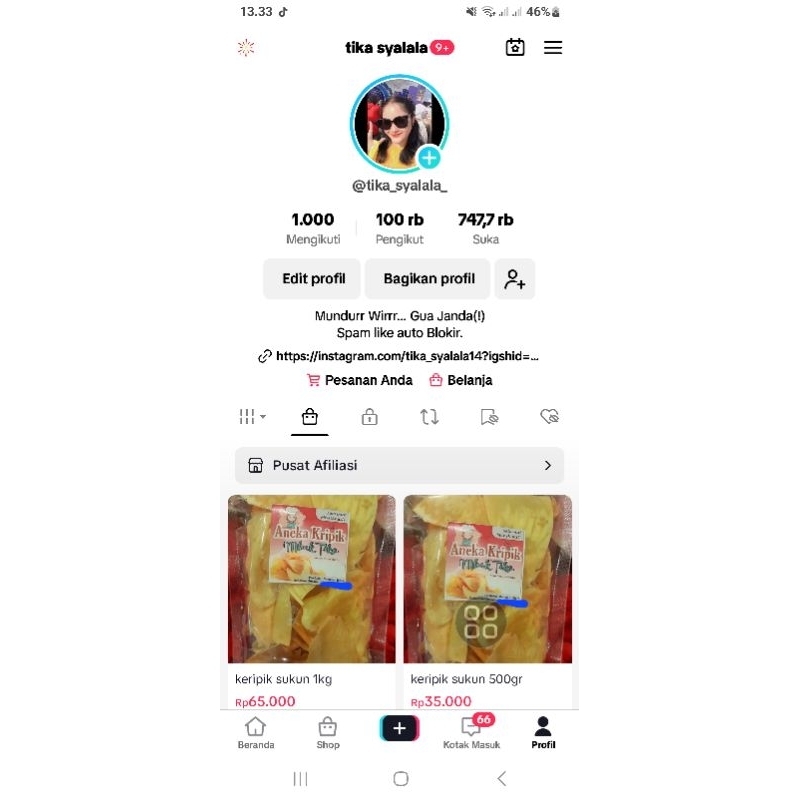Go to Beranda tab
Screen dimensions: 800x800
click(256, 732)
